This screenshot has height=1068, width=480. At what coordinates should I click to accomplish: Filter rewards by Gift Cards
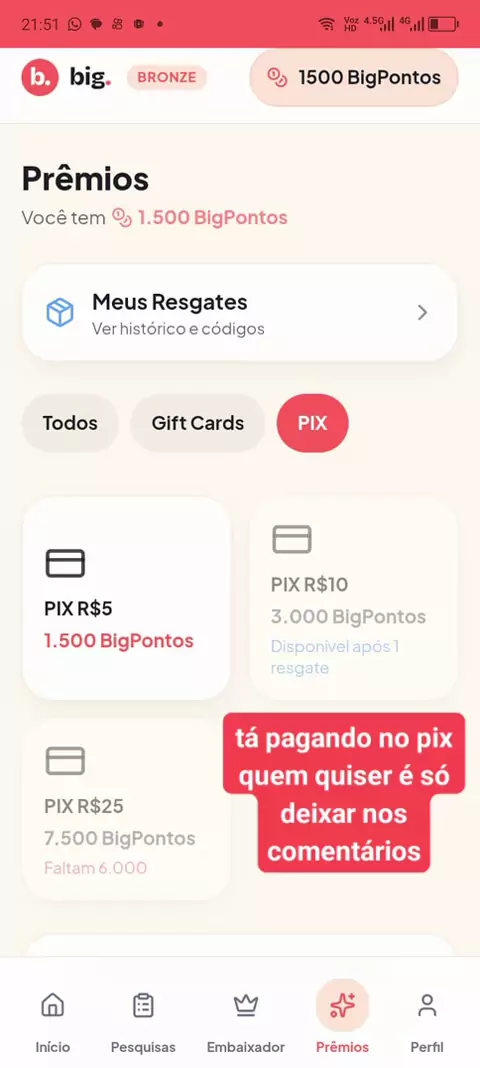197,423
